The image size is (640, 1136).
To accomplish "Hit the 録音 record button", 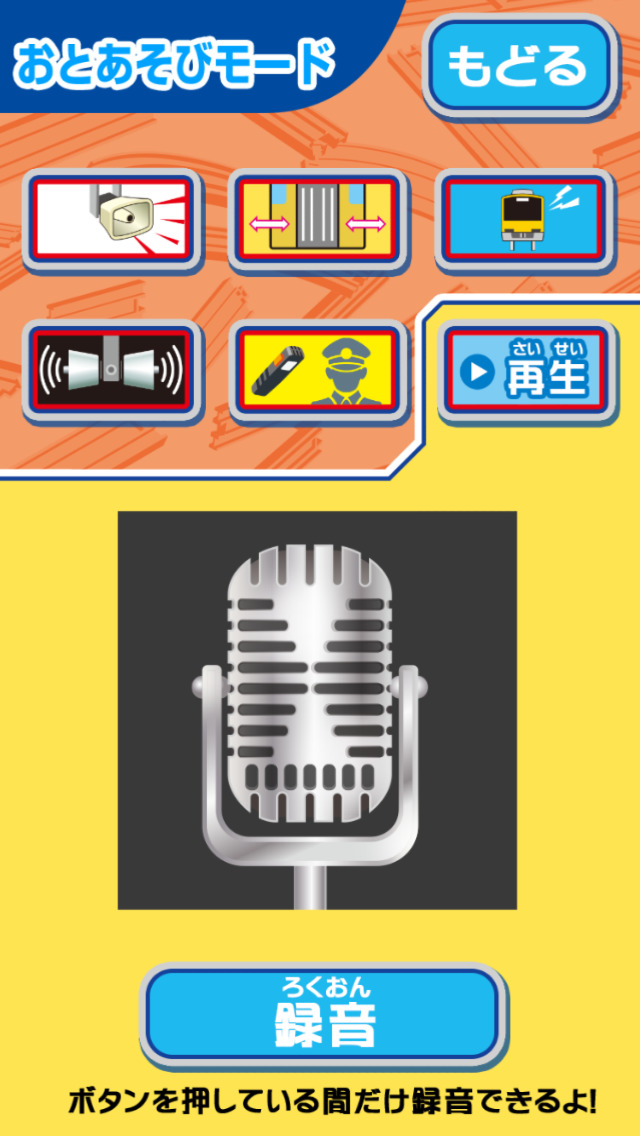I will (x=321, y=1014).
